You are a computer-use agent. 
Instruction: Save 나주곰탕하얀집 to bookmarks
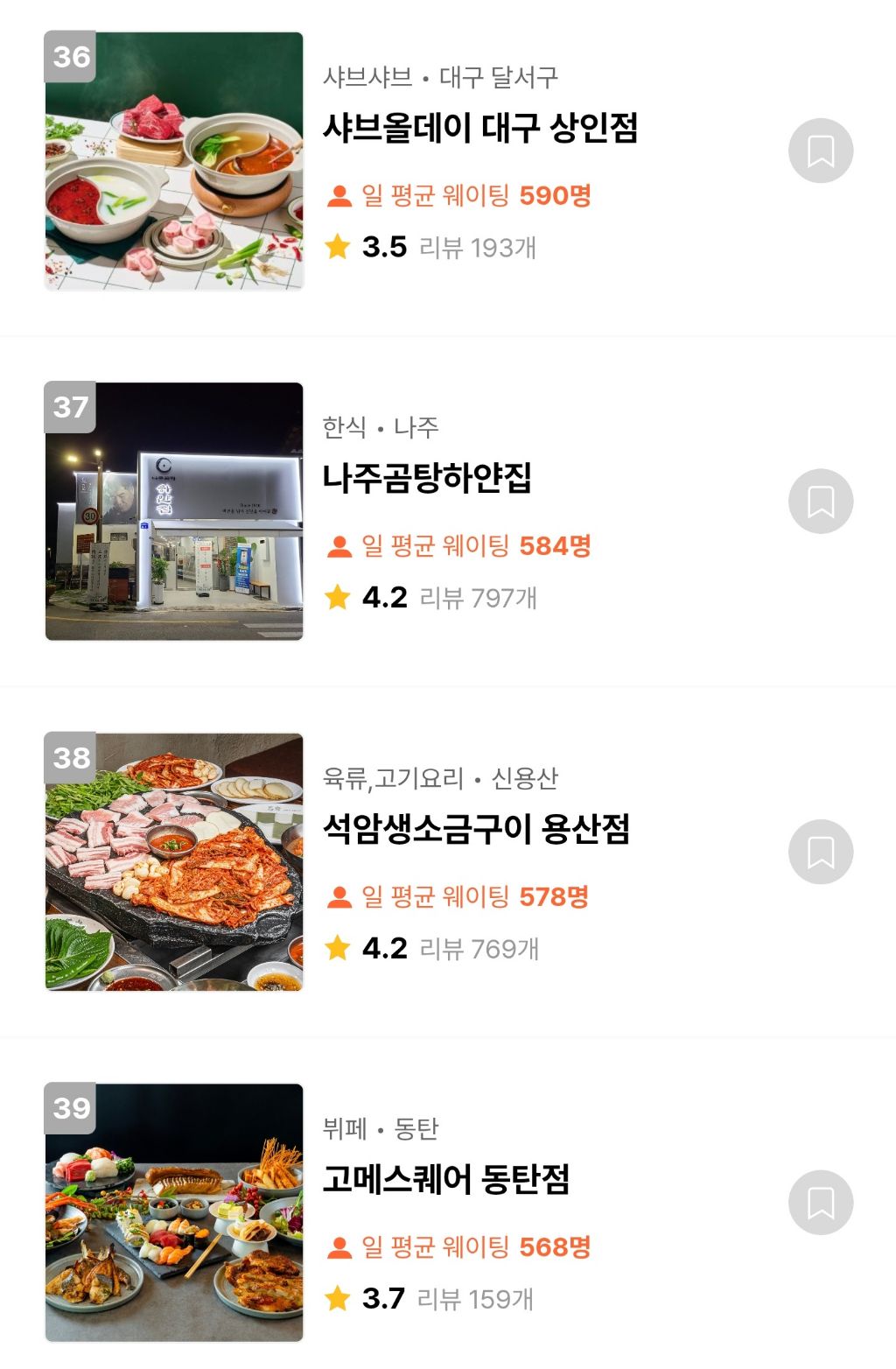[820, 501]
